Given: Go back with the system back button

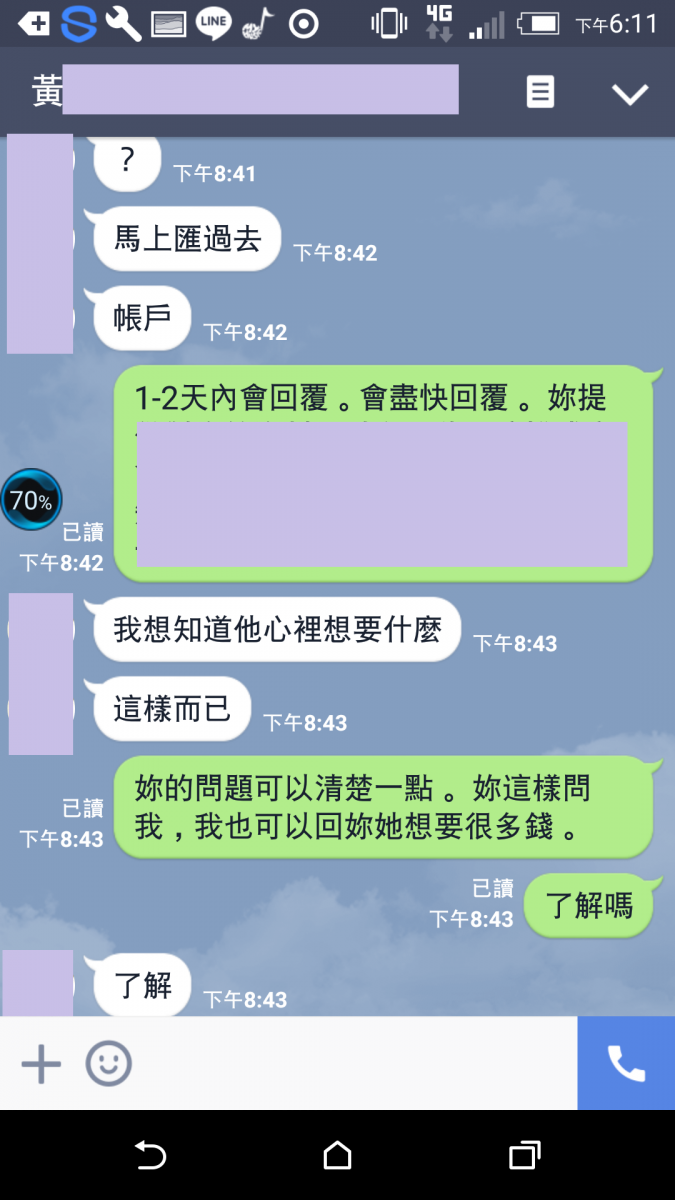Looking at the screenshot, I should [x=150, y=1156].
